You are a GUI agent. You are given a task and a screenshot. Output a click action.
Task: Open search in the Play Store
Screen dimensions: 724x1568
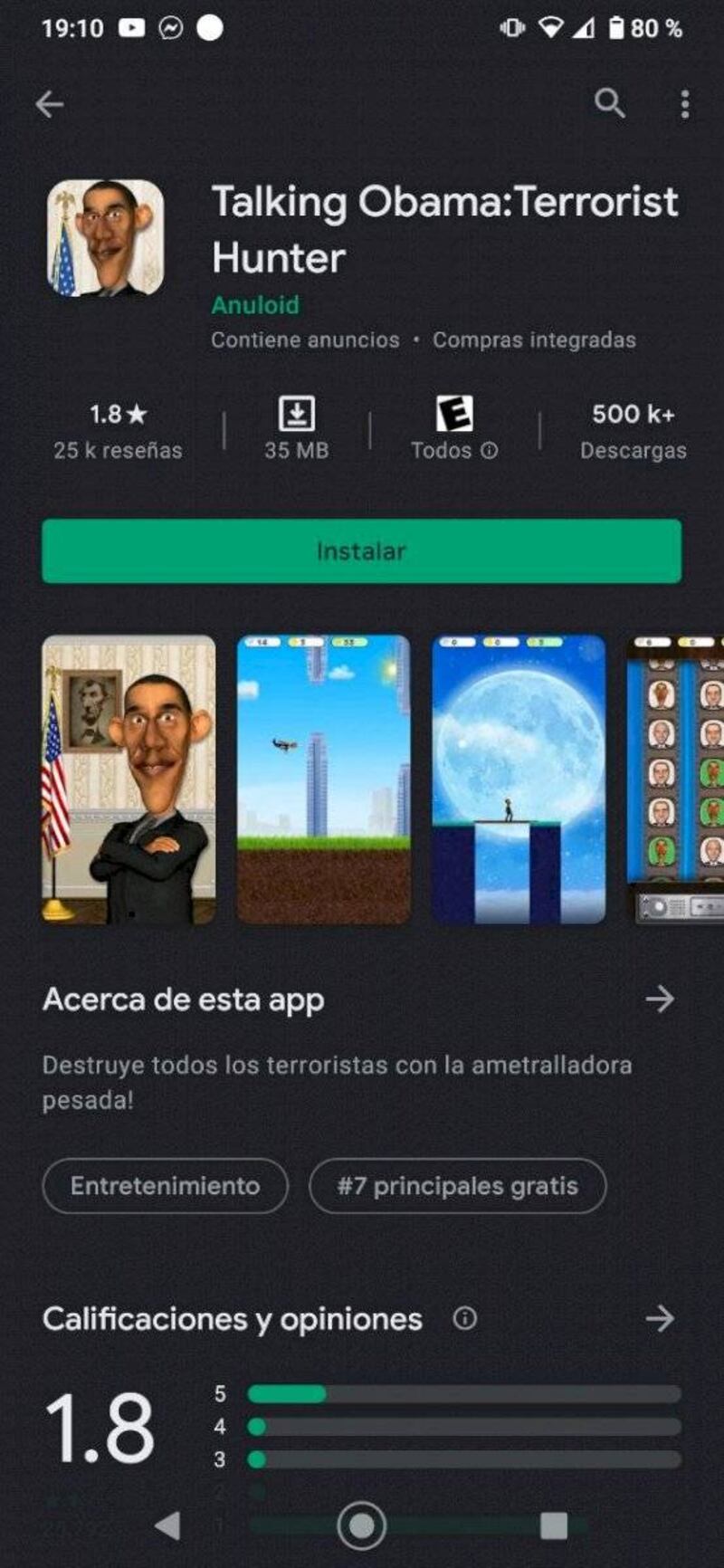point(609,104)
